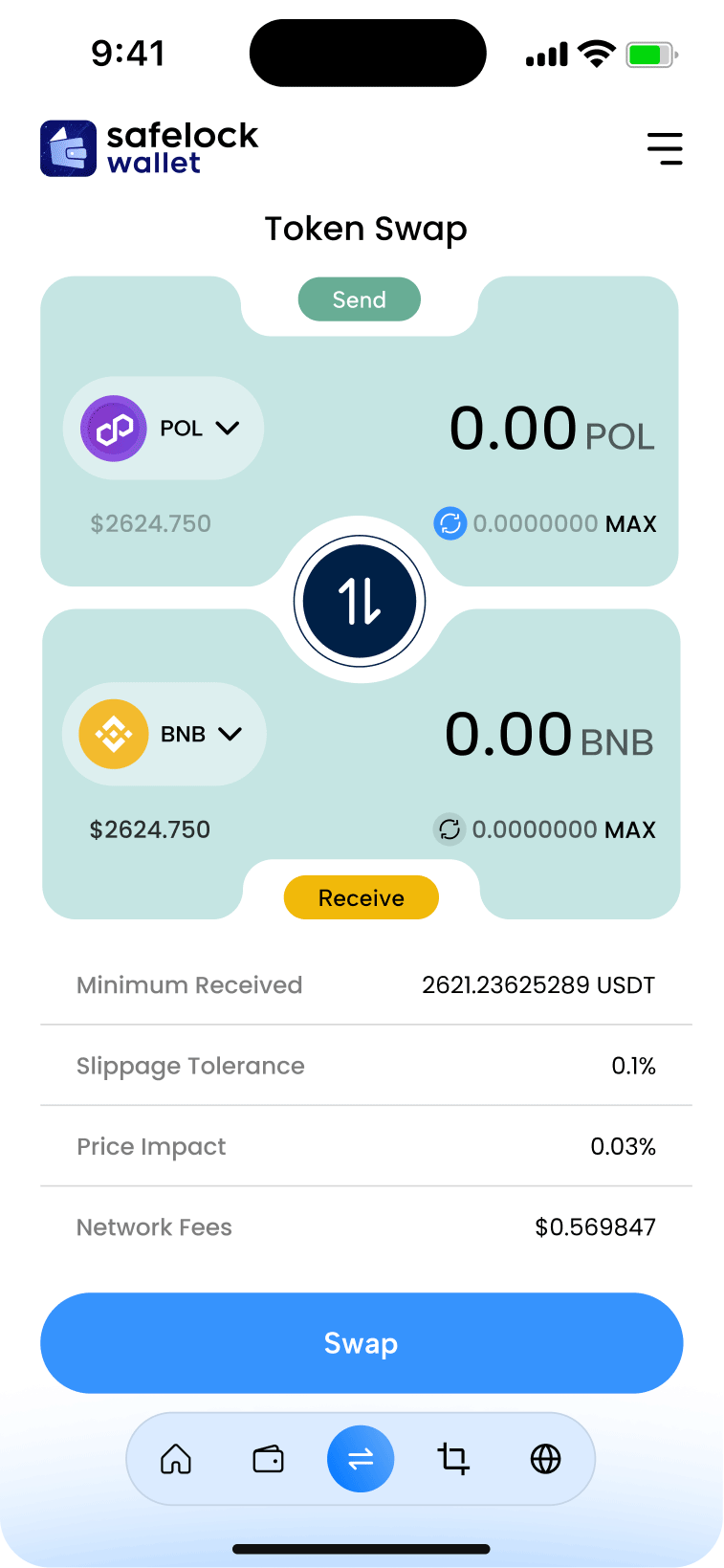Go to the Home tab

176,1459
